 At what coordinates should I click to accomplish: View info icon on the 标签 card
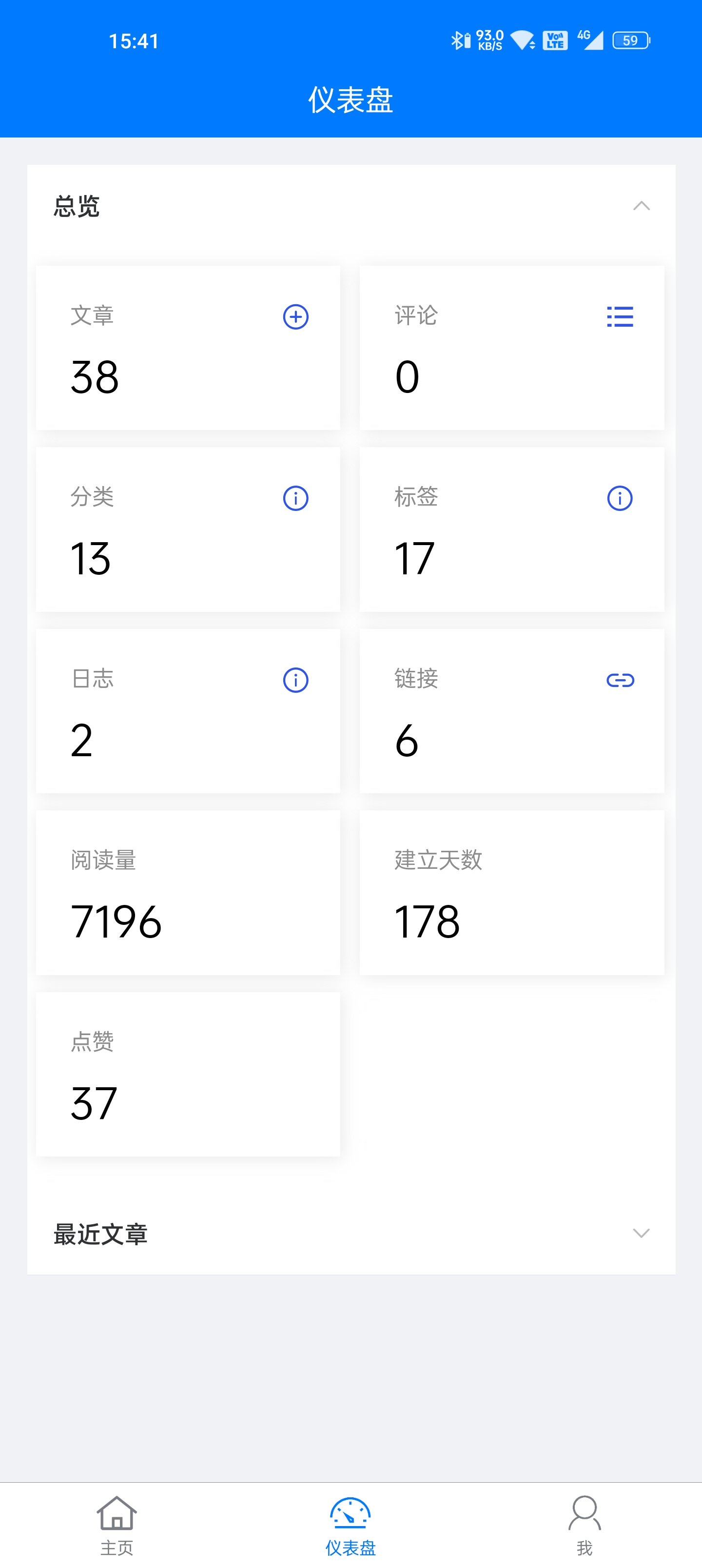point(620,498)
